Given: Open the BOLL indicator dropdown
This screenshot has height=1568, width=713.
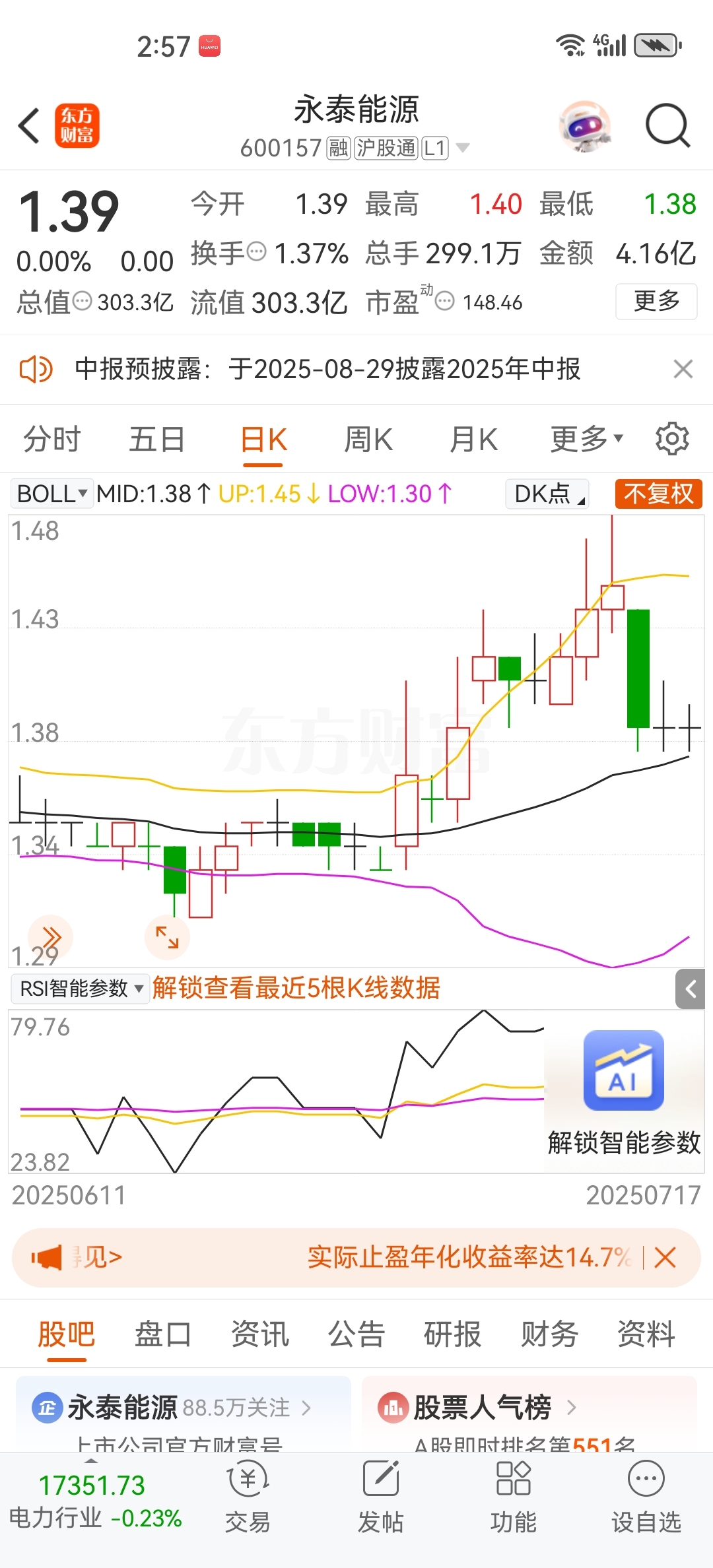Looking at the screenshot, I should [51, 494].
